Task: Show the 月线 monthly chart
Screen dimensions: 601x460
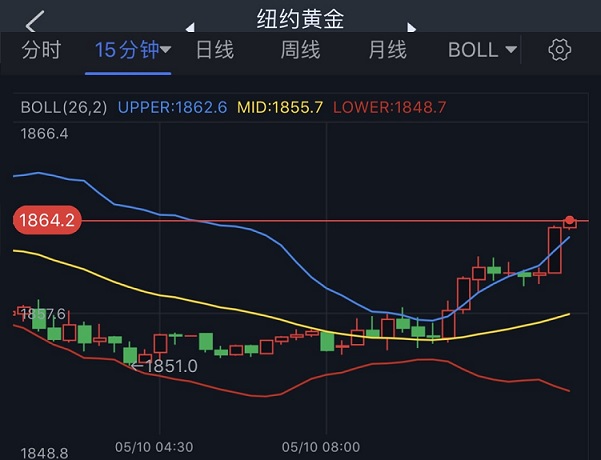Action: (387, 50)
